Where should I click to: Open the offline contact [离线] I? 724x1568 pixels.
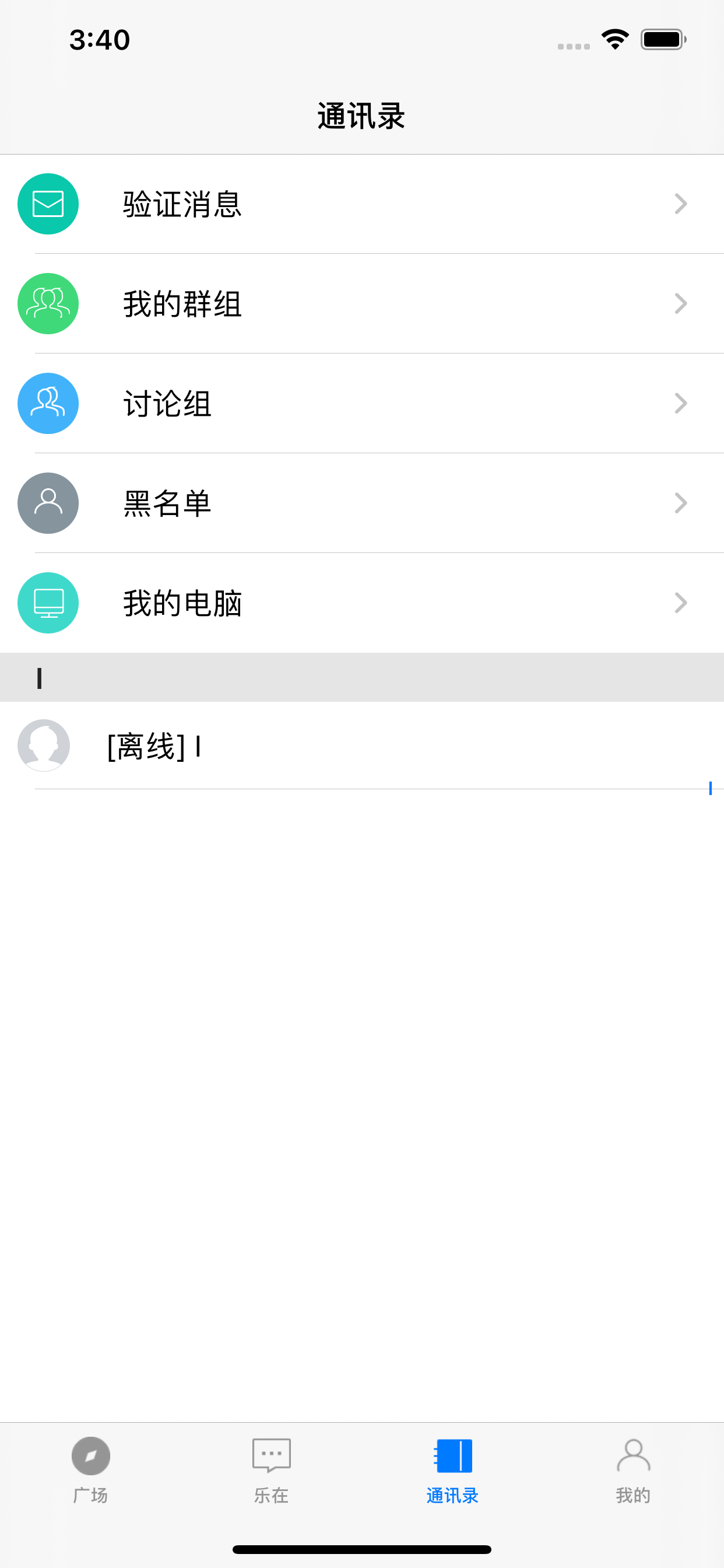point(362,745)
